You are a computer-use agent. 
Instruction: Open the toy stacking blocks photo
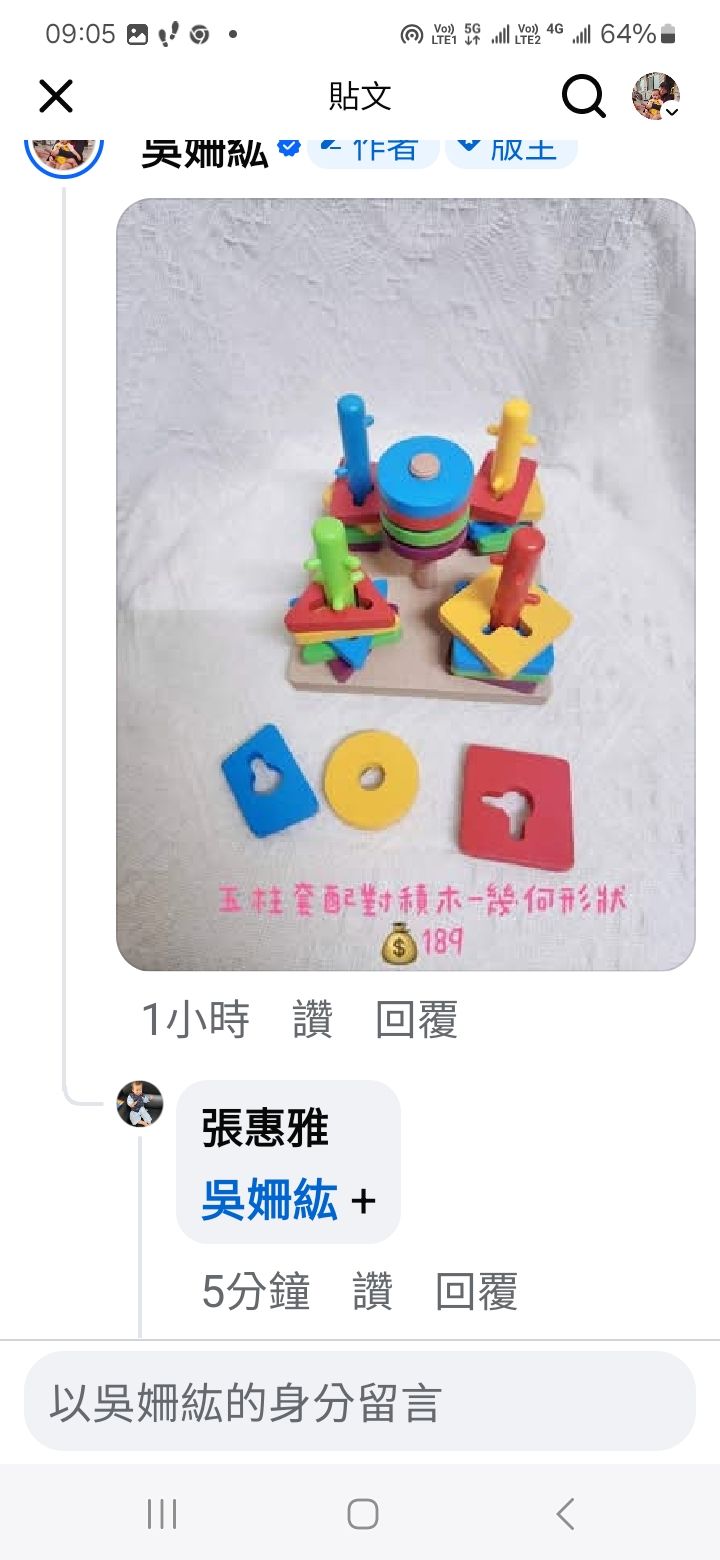(405, 584)
